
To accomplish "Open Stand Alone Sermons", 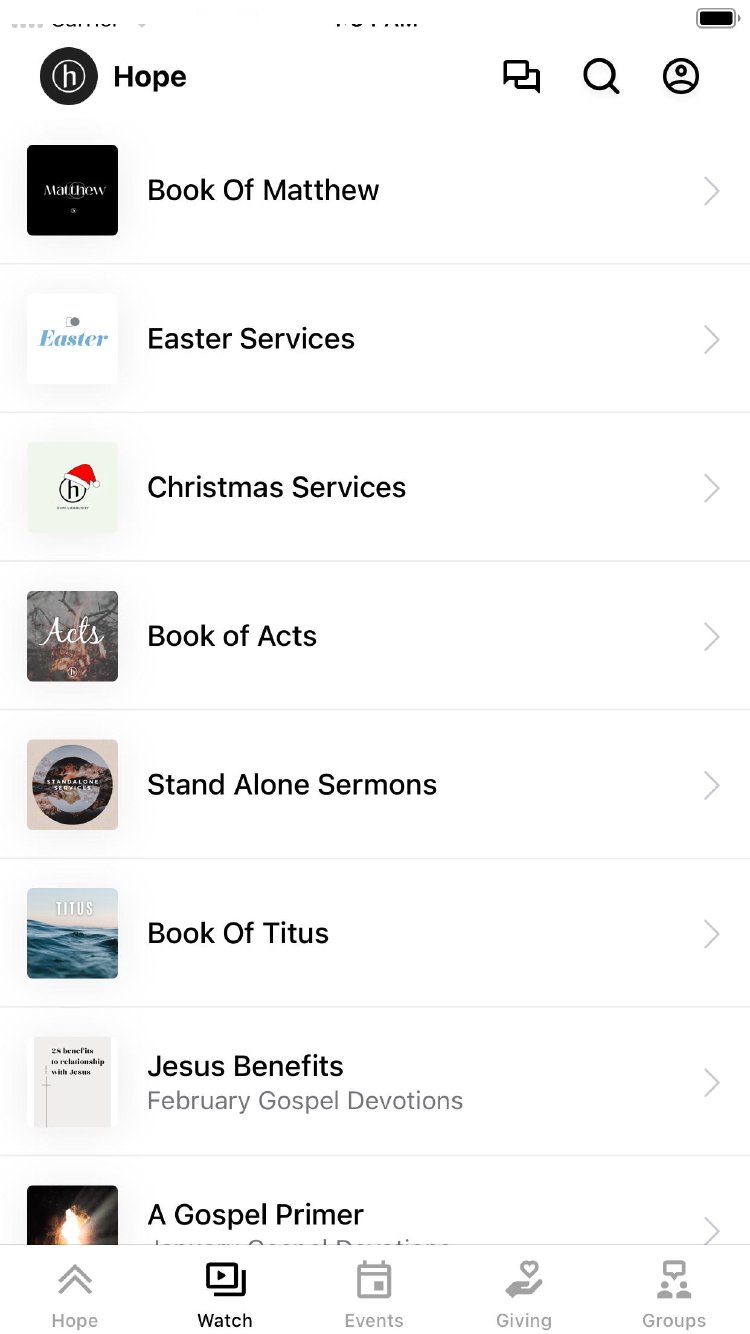I will click(374, 785).
